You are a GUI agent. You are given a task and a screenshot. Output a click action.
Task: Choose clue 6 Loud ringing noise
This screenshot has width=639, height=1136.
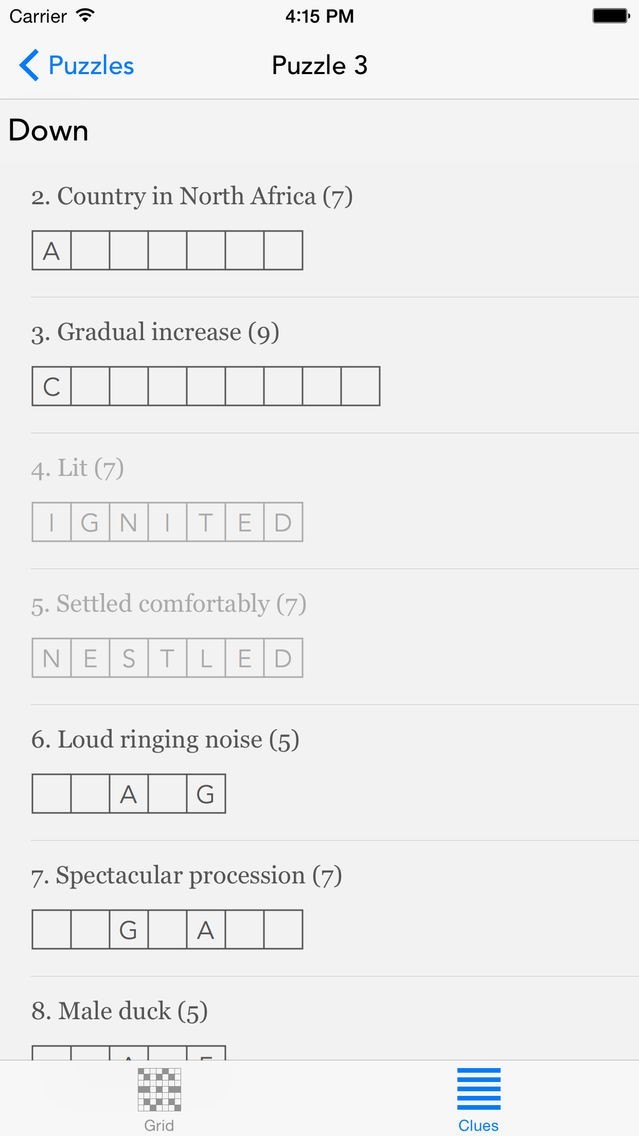320,773
